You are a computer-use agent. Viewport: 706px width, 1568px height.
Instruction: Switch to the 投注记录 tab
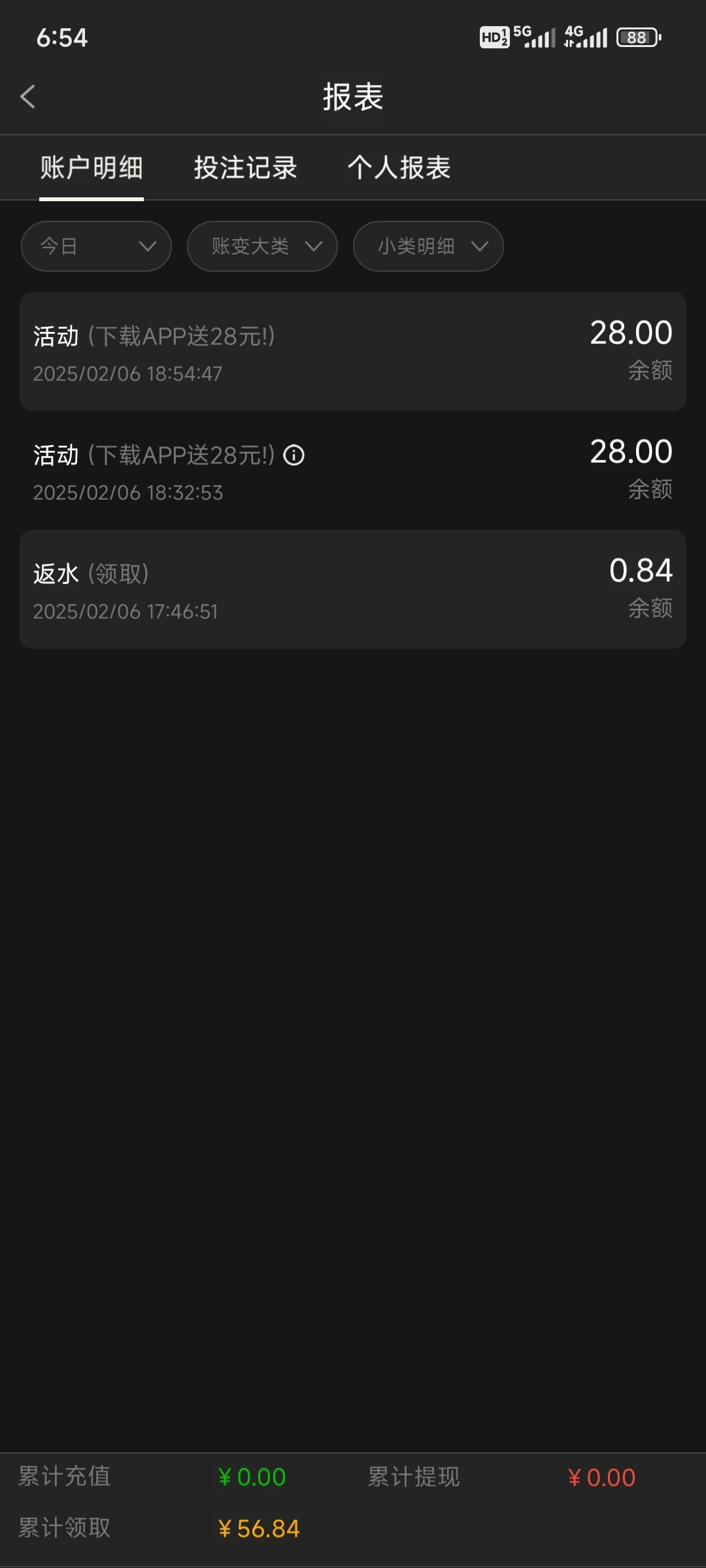(x=245, y=168)
